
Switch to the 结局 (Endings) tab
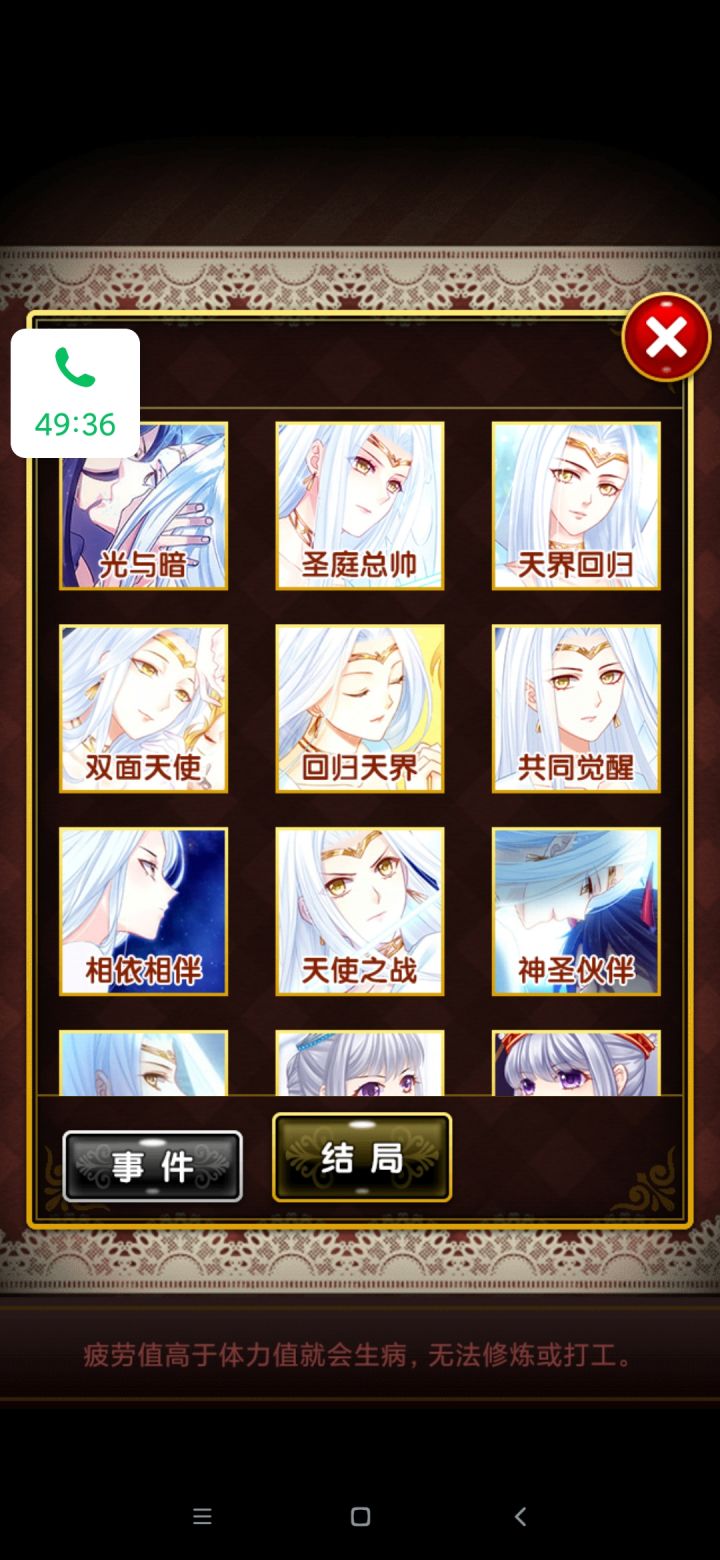(x=361, y=1158)
